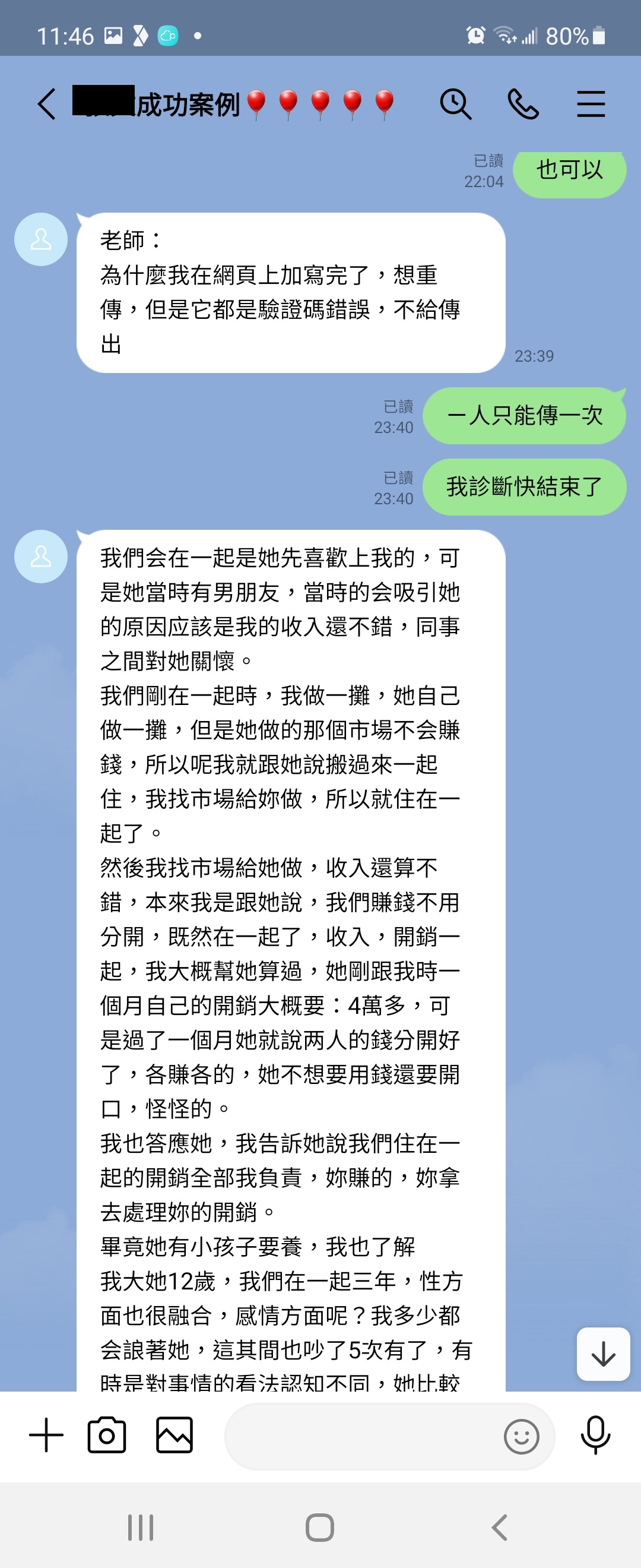Search messages in this chat

[455, 104]
